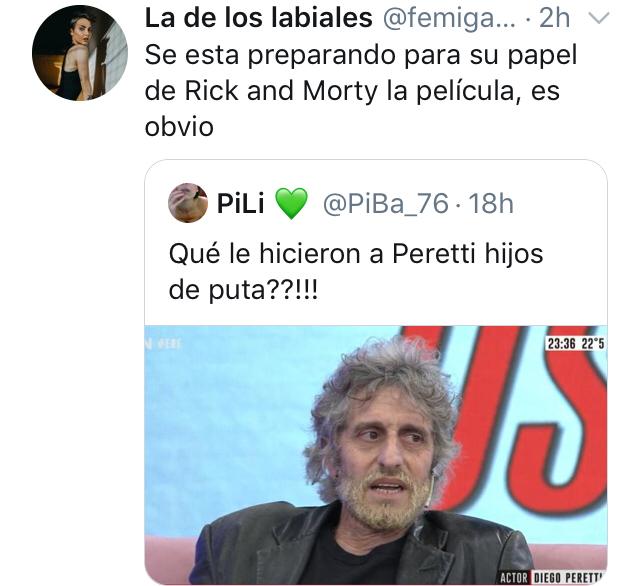Viewport: 640px width, 586px height.
Task: Open La de los labiales profile name
Action: [x=259, y=18]
